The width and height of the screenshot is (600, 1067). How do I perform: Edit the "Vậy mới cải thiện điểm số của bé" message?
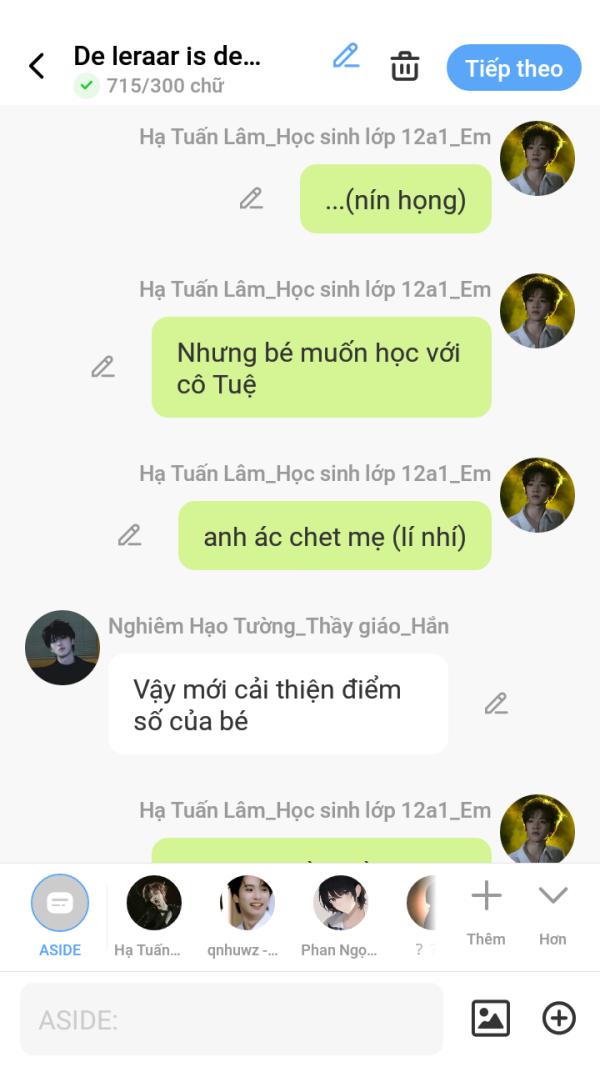click(x=496, y=704)
